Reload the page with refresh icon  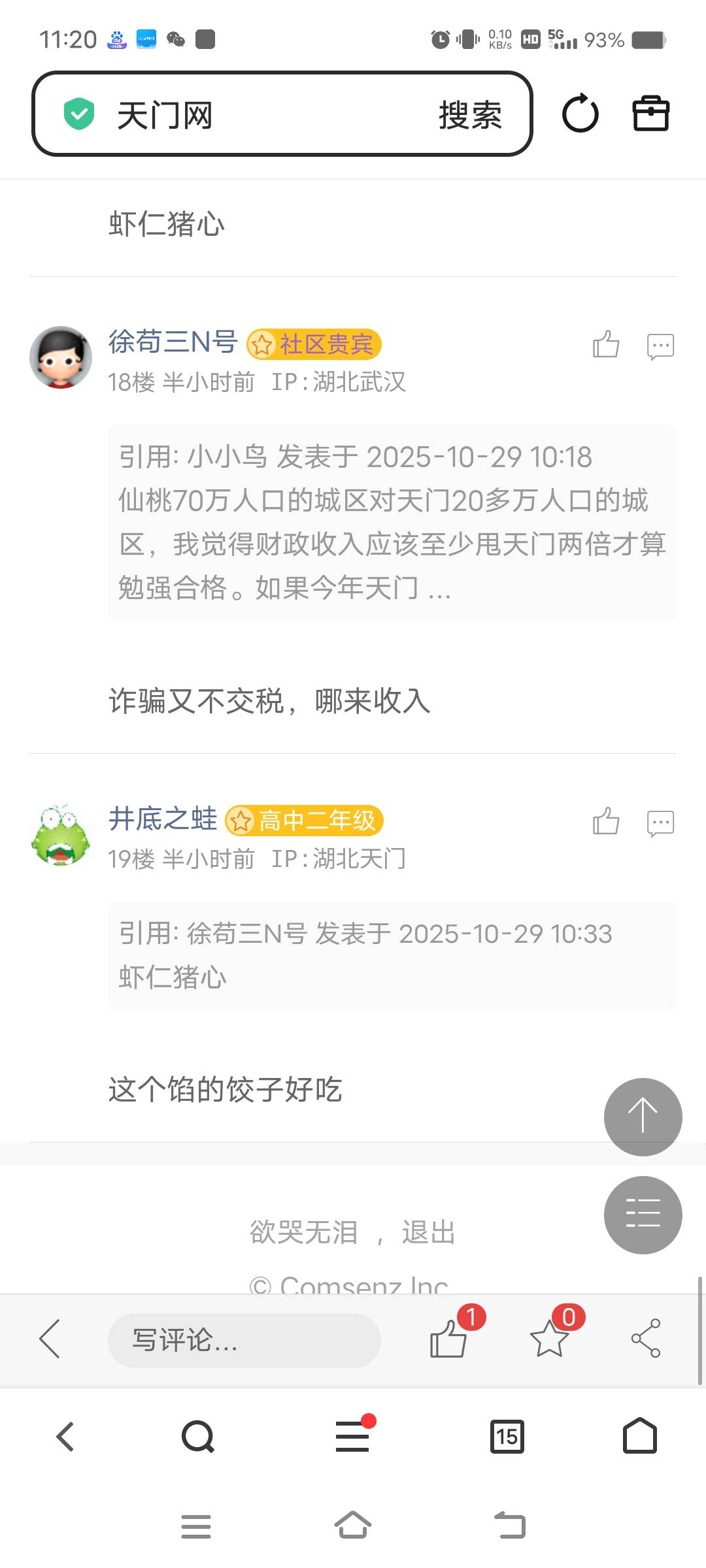[580, 114]
